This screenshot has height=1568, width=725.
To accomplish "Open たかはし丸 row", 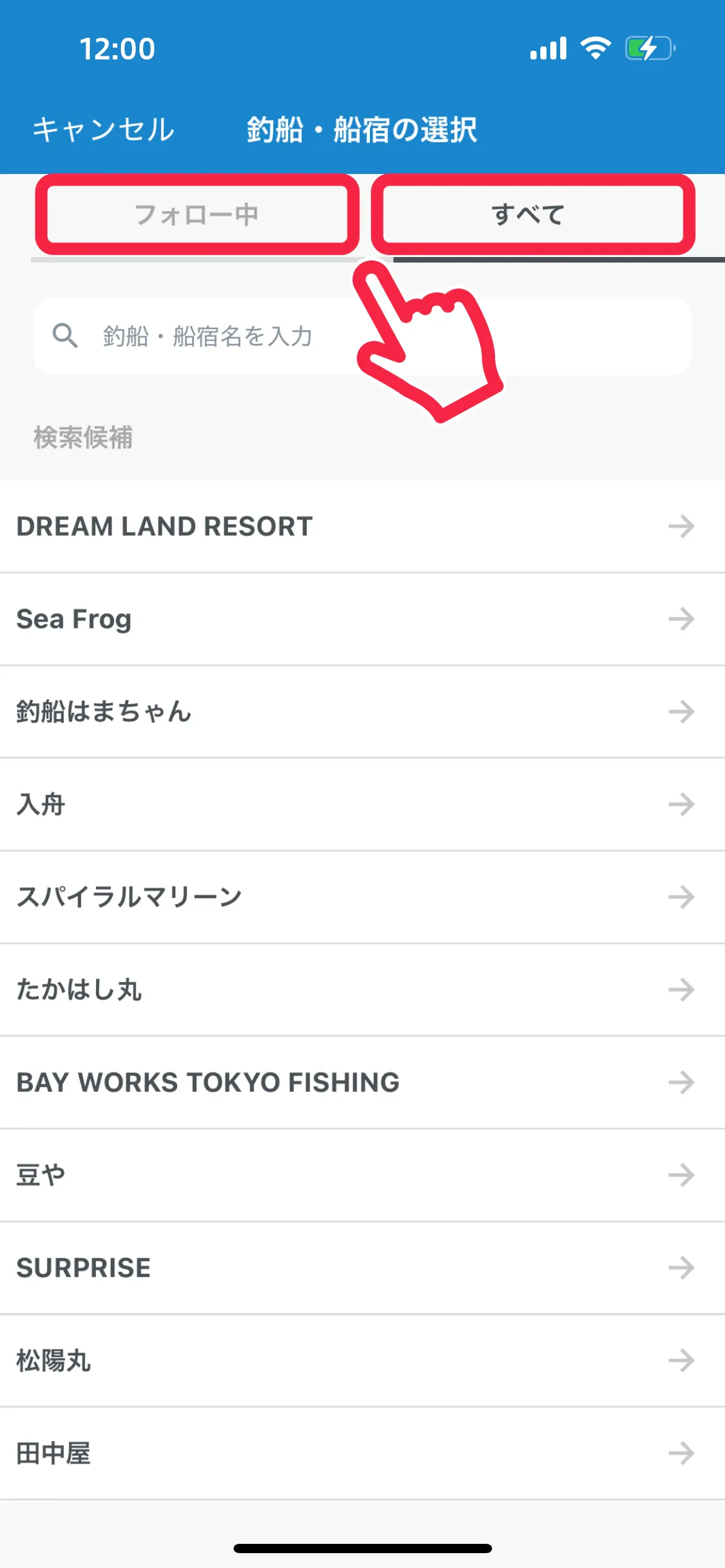I will pyautogui.click(x=362, y=990).
